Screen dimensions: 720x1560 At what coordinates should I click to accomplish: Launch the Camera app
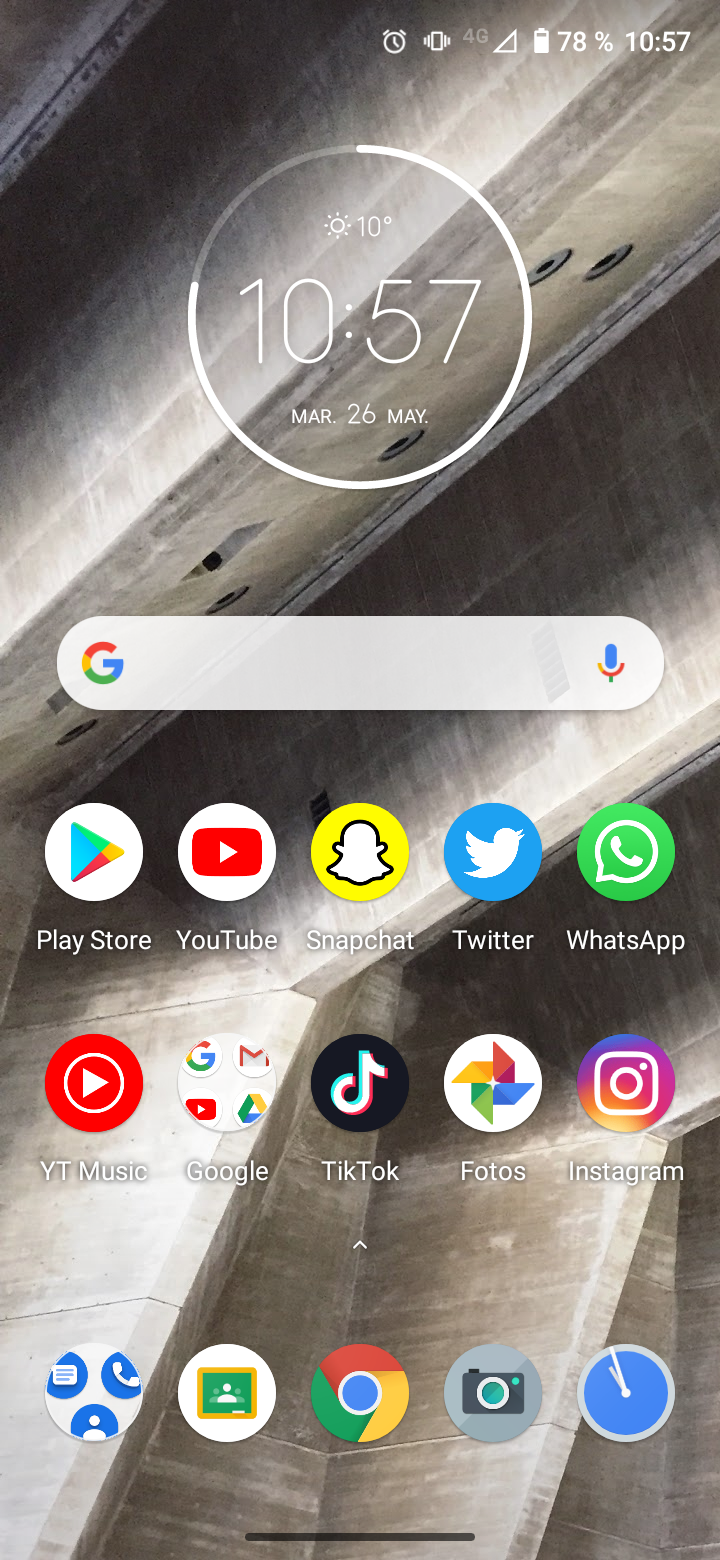(x=493, y=1393)
